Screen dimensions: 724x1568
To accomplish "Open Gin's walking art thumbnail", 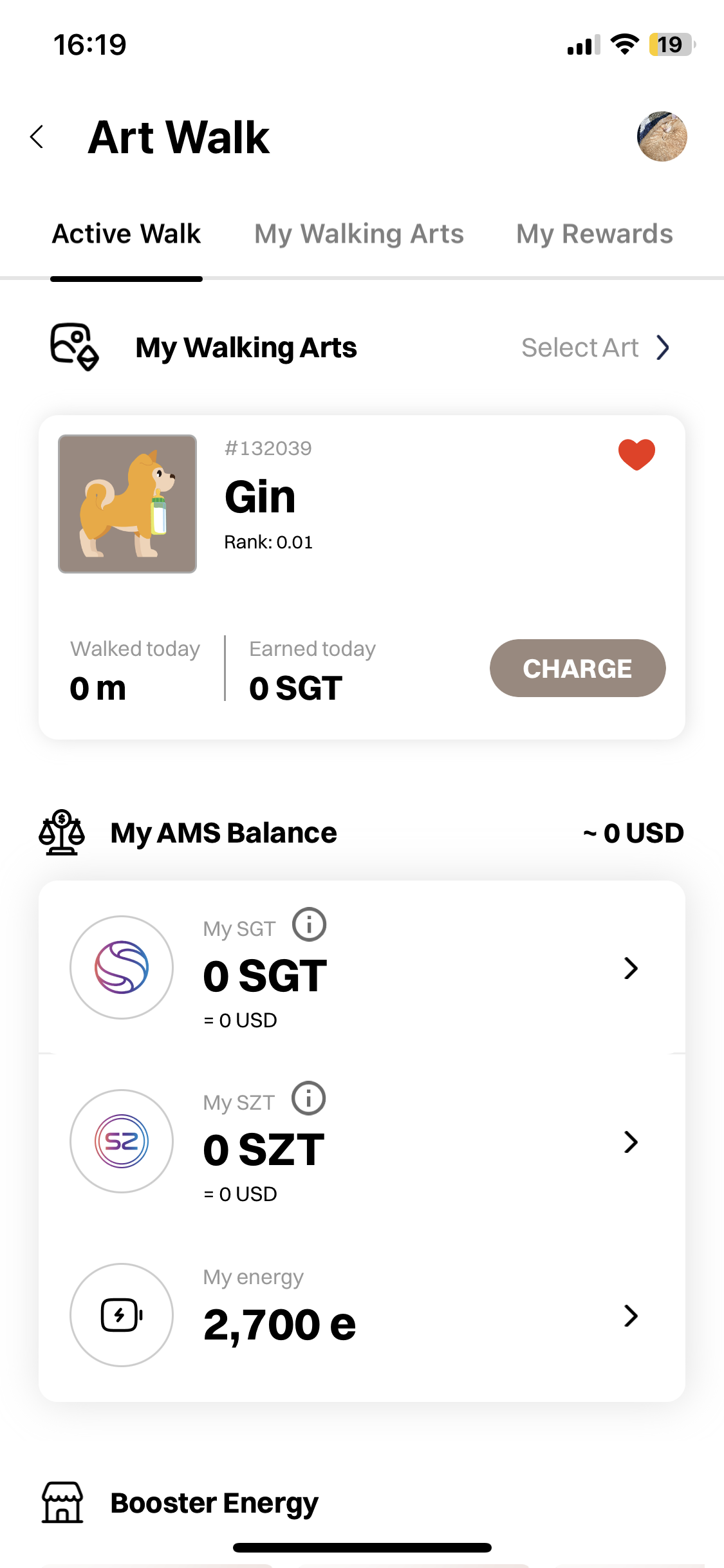I will pos(127,504).
